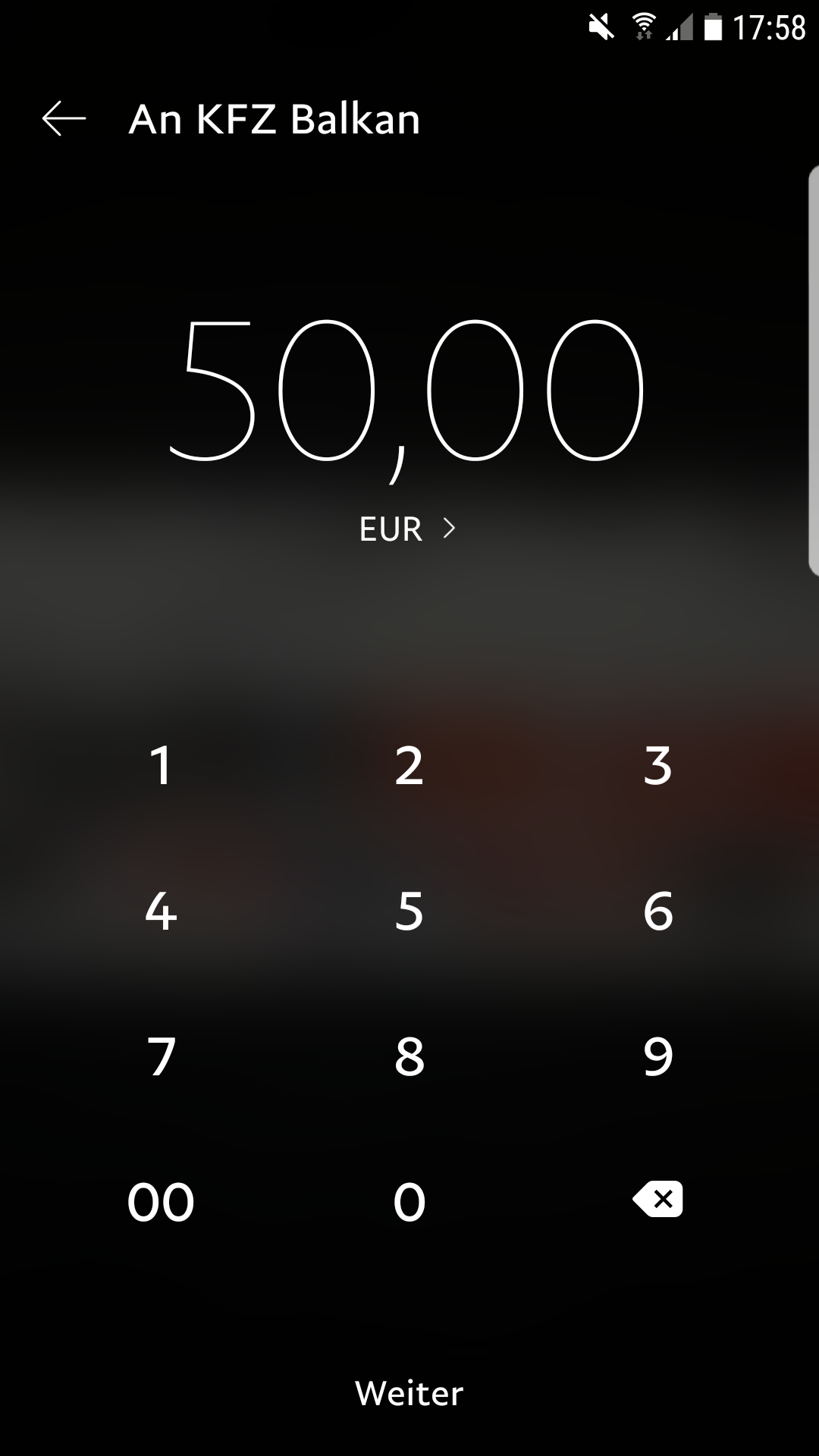Add double zero with the 00 key
This screenshot has height=1456, width=819.
point(161,1202)
